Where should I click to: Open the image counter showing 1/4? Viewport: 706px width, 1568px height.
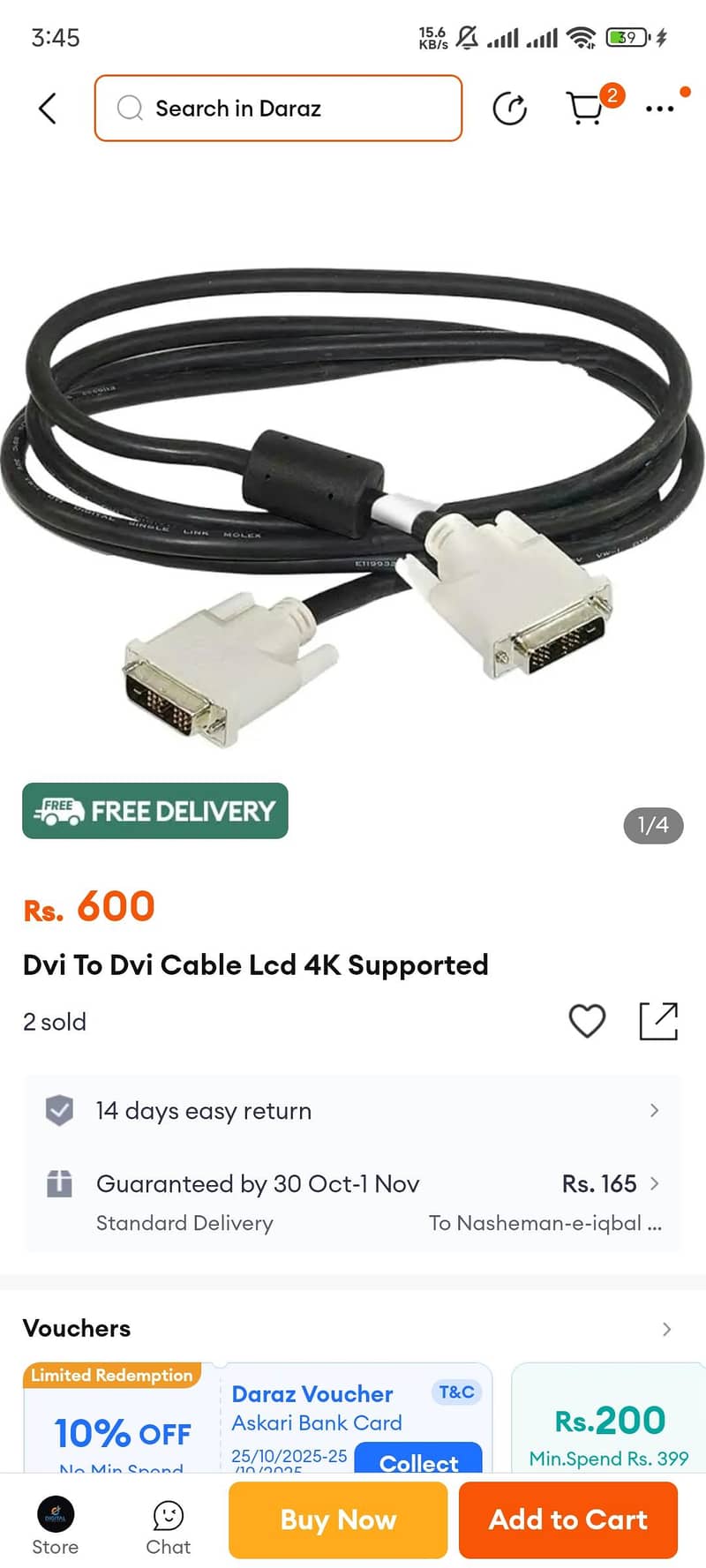[x=652, y=826]
